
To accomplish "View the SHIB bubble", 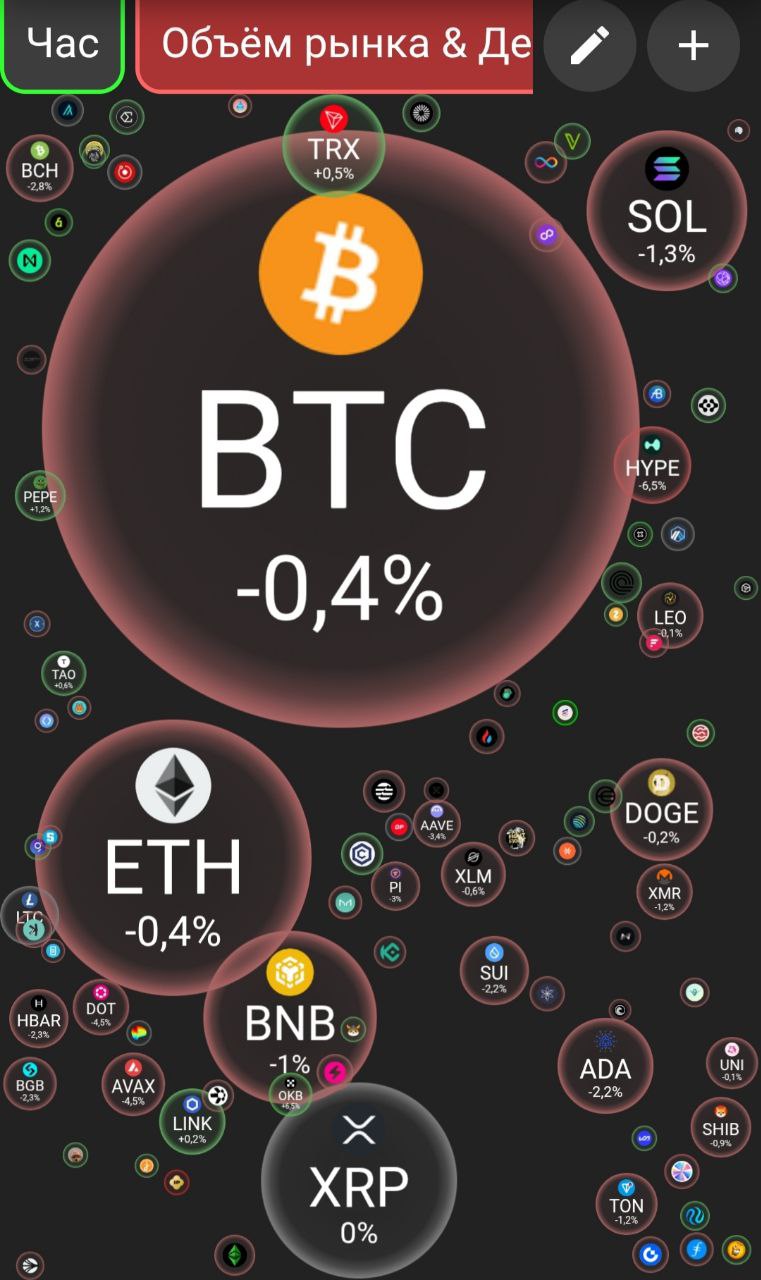I will click(x=720, y=1126).
